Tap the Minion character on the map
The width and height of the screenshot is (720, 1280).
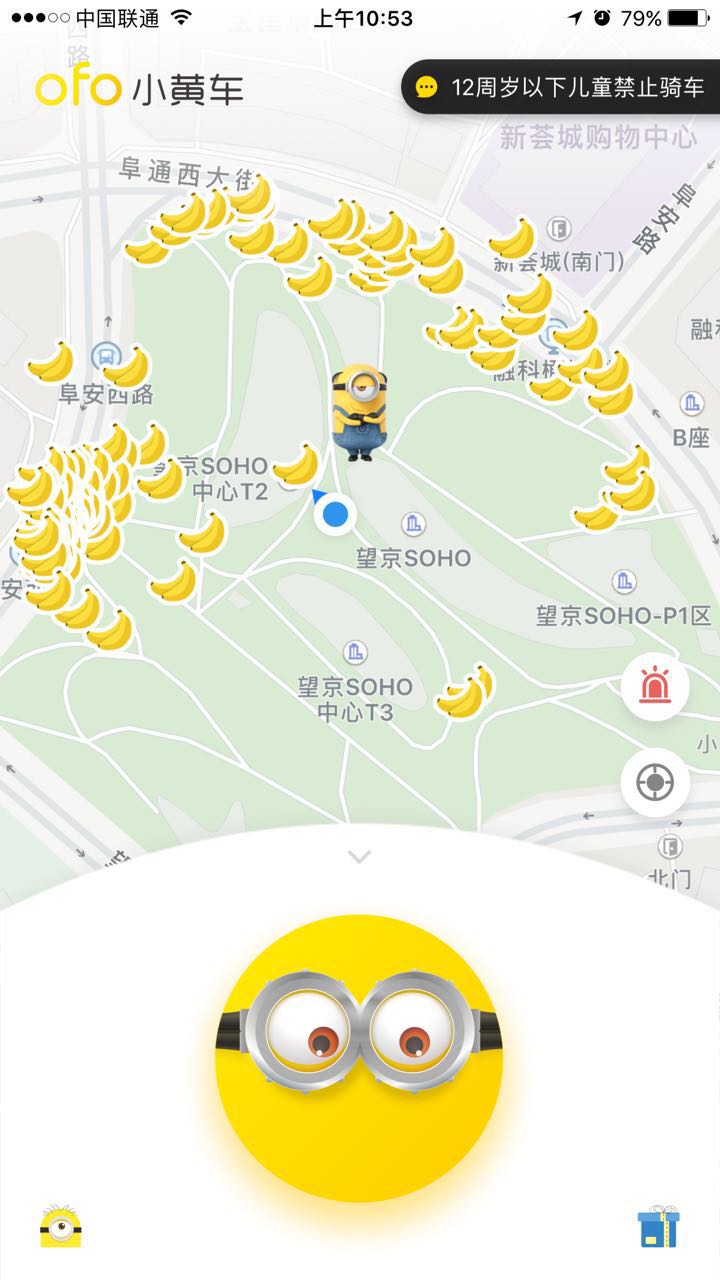(x=360, y=412)
